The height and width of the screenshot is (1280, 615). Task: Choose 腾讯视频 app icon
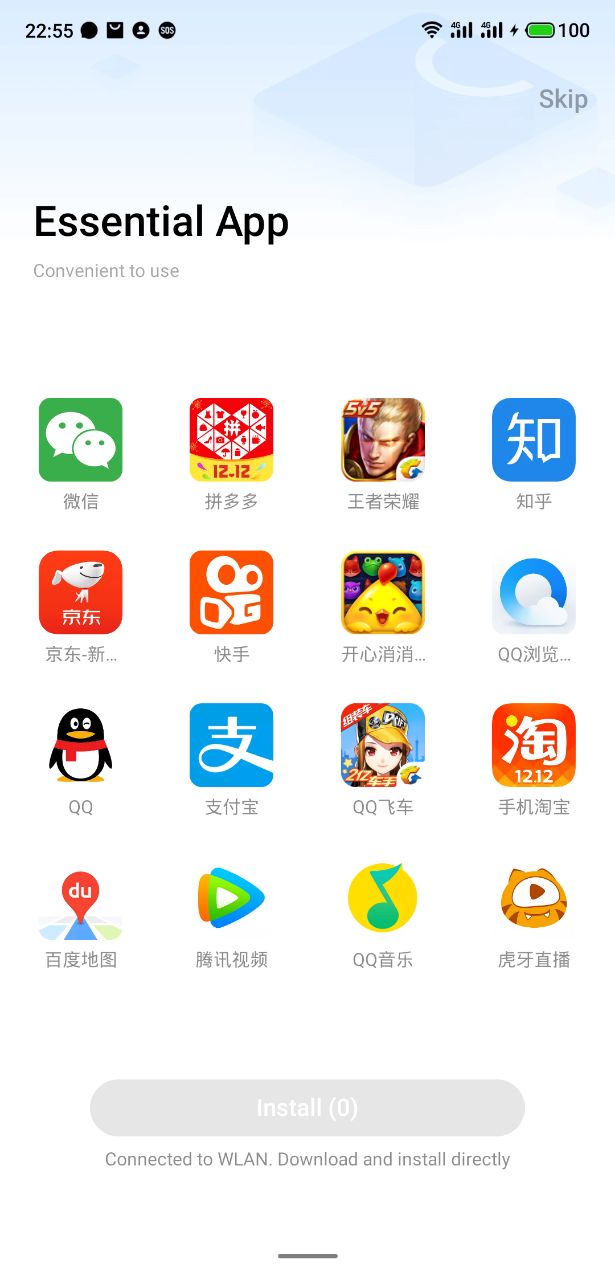coord(231,898)
